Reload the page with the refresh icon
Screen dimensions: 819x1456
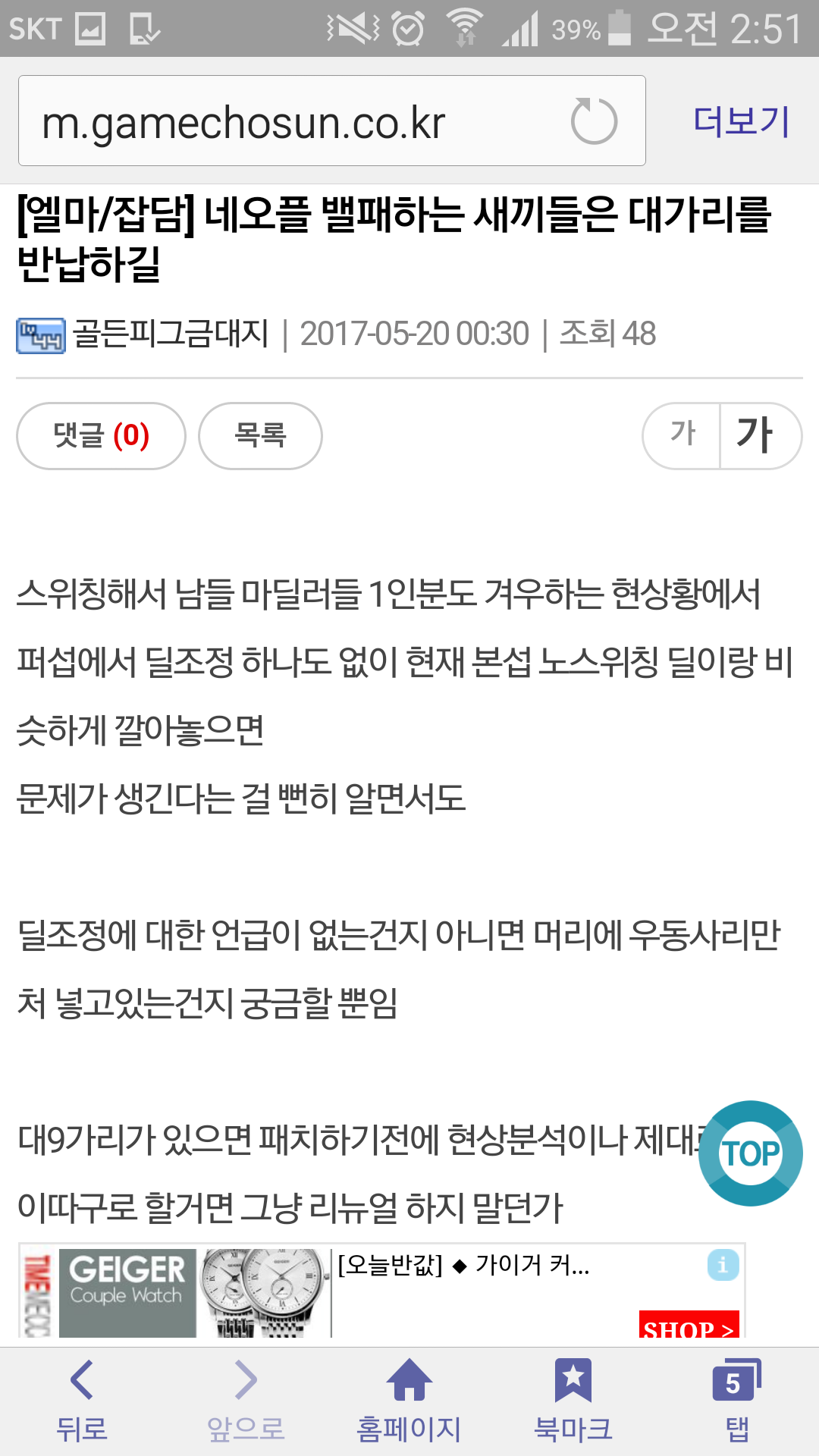[594, 121]
